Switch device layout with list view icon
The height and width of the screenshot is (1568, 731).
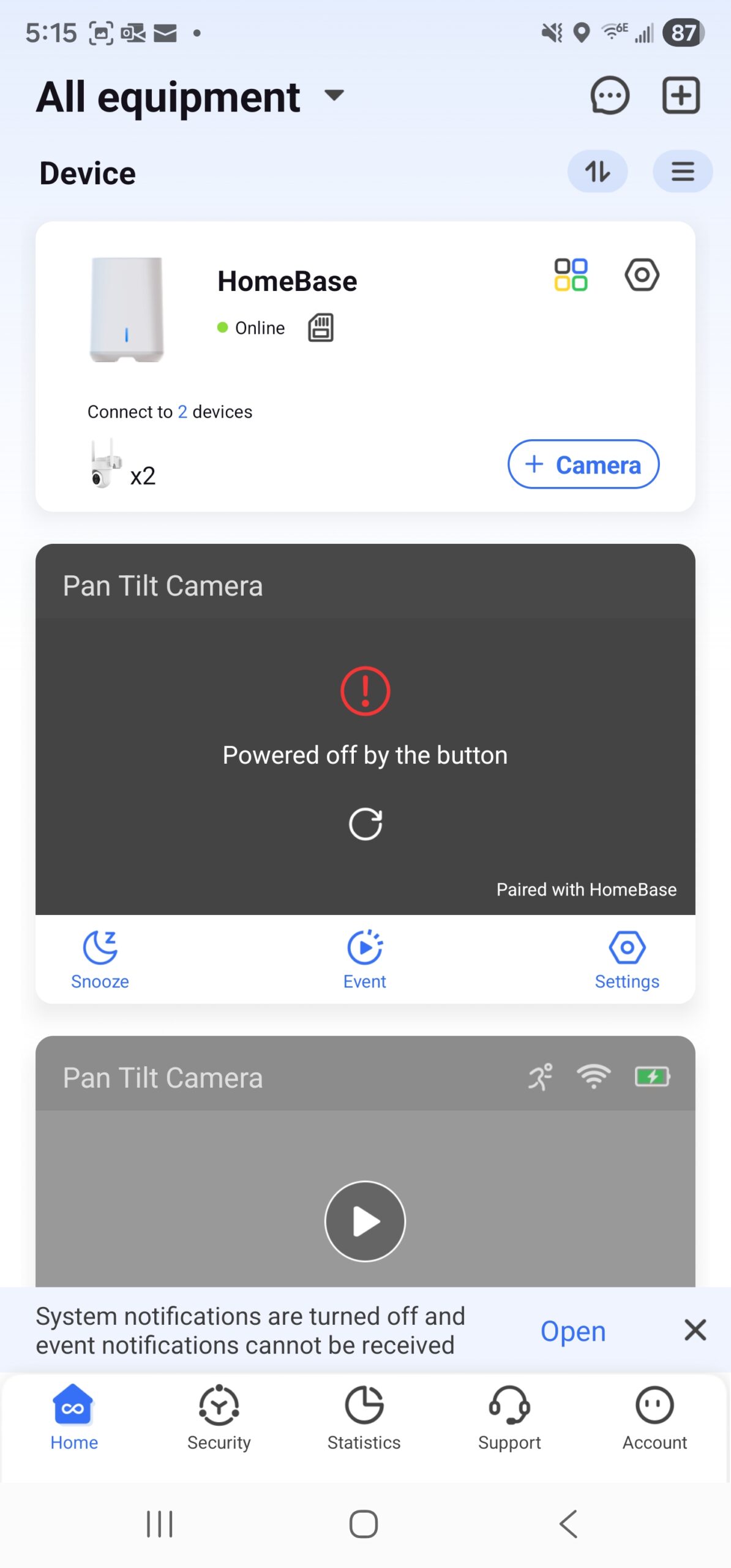682,171
